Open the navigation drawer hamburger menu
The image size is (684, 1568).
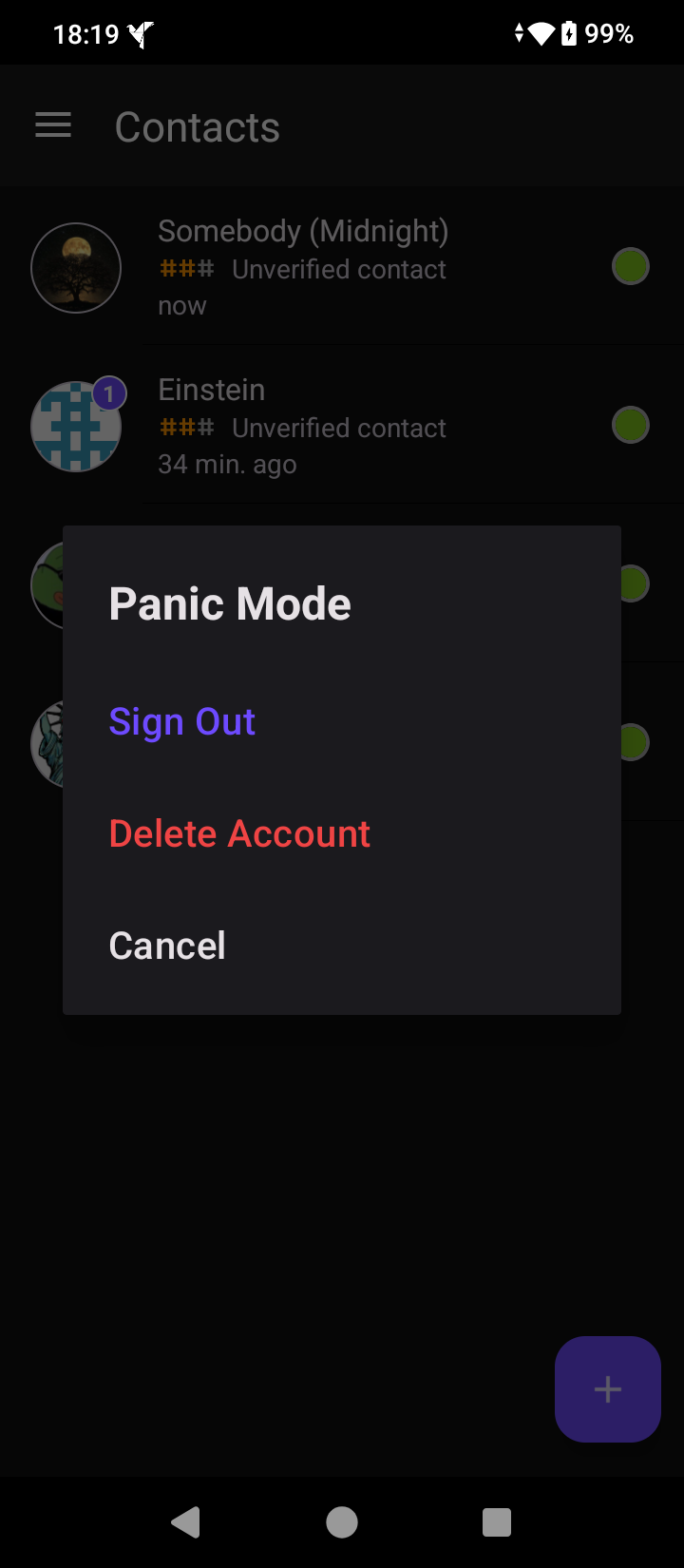point(52,124)
